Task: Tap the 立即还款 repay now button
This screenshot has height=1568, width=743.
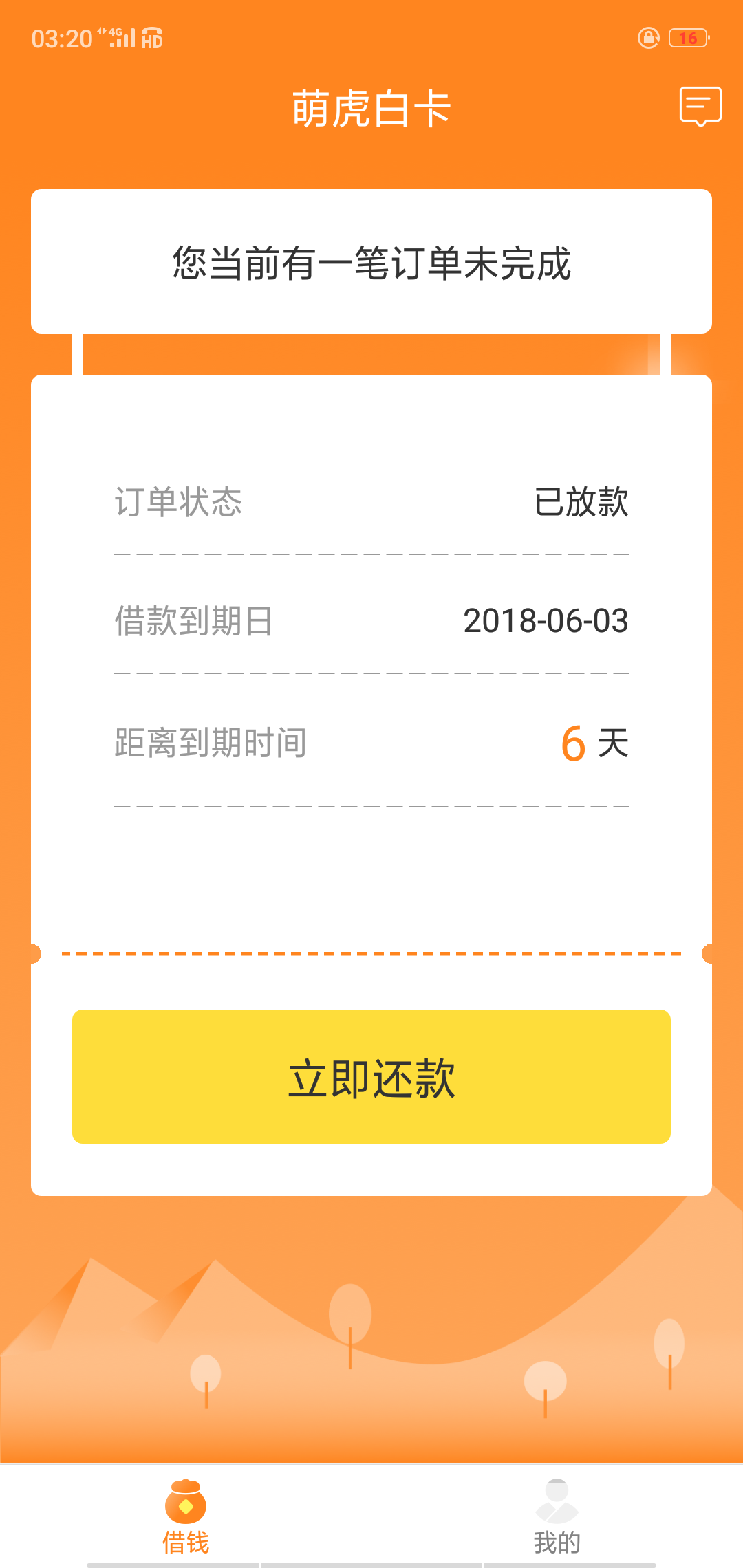Action: coord(371,1076)
